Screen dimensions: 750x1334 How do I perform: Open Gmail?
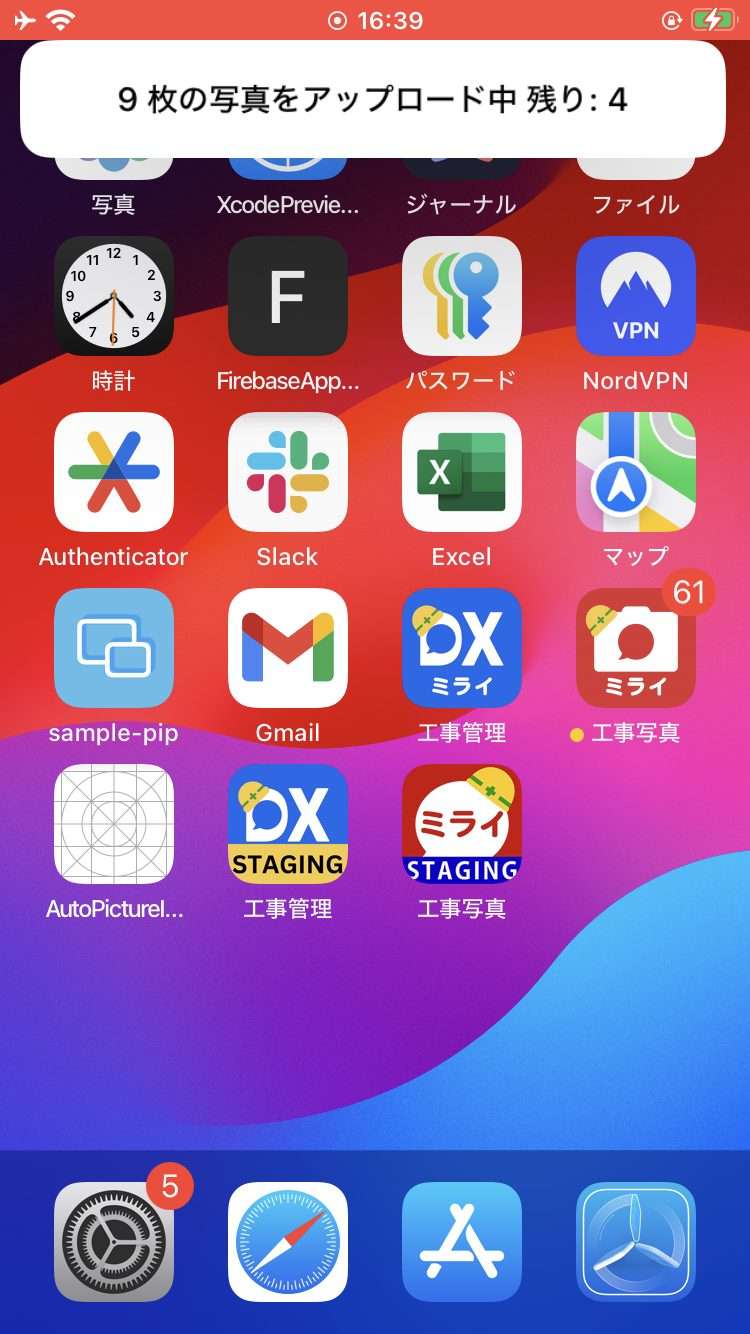pyautogui.click(x=288, y=648)
